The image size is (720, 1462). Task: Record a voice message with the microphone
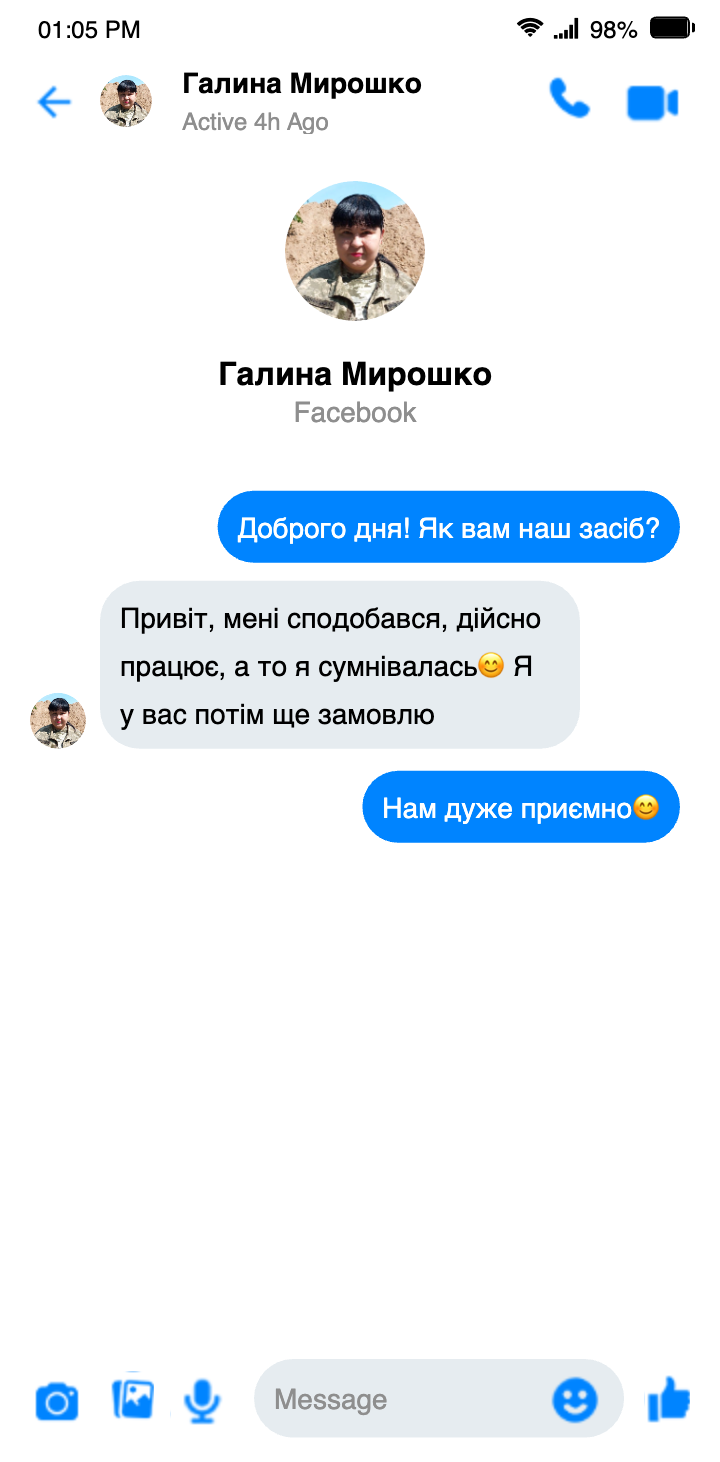click(x=203, y=1400)
